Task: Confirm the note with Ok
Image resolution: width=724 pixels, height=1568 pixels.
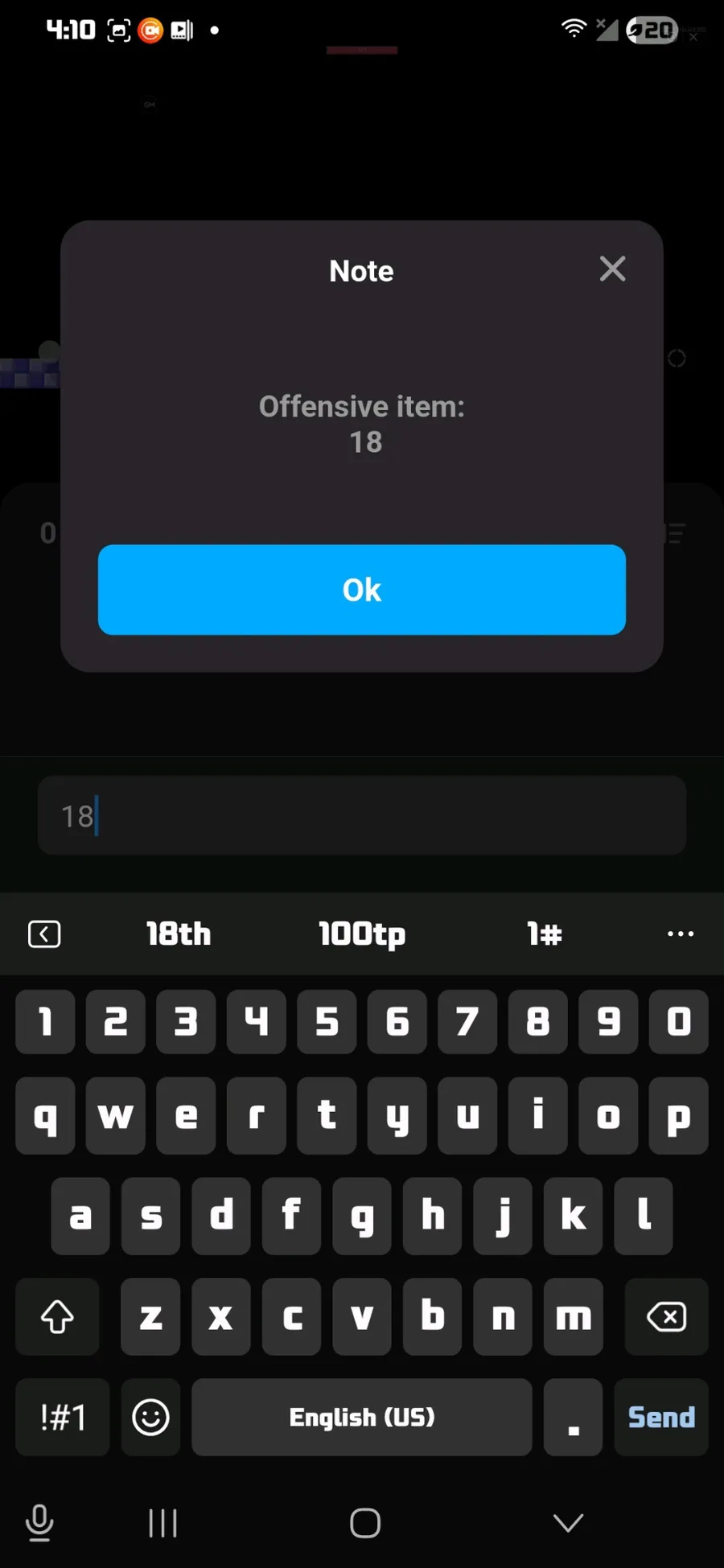Action: 362,589
